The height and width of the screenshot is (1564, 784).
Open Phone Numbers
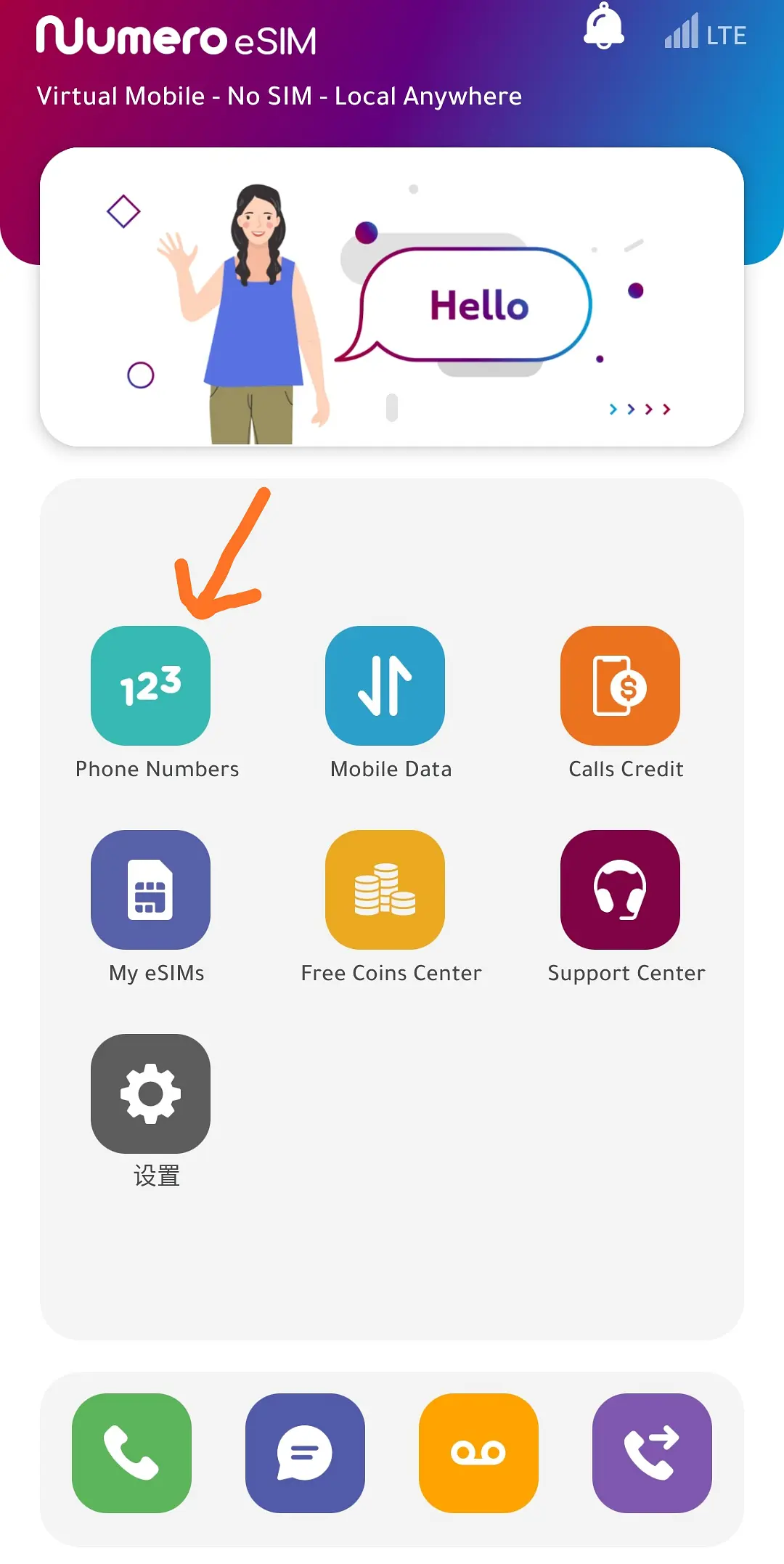[x=150, y=686]
